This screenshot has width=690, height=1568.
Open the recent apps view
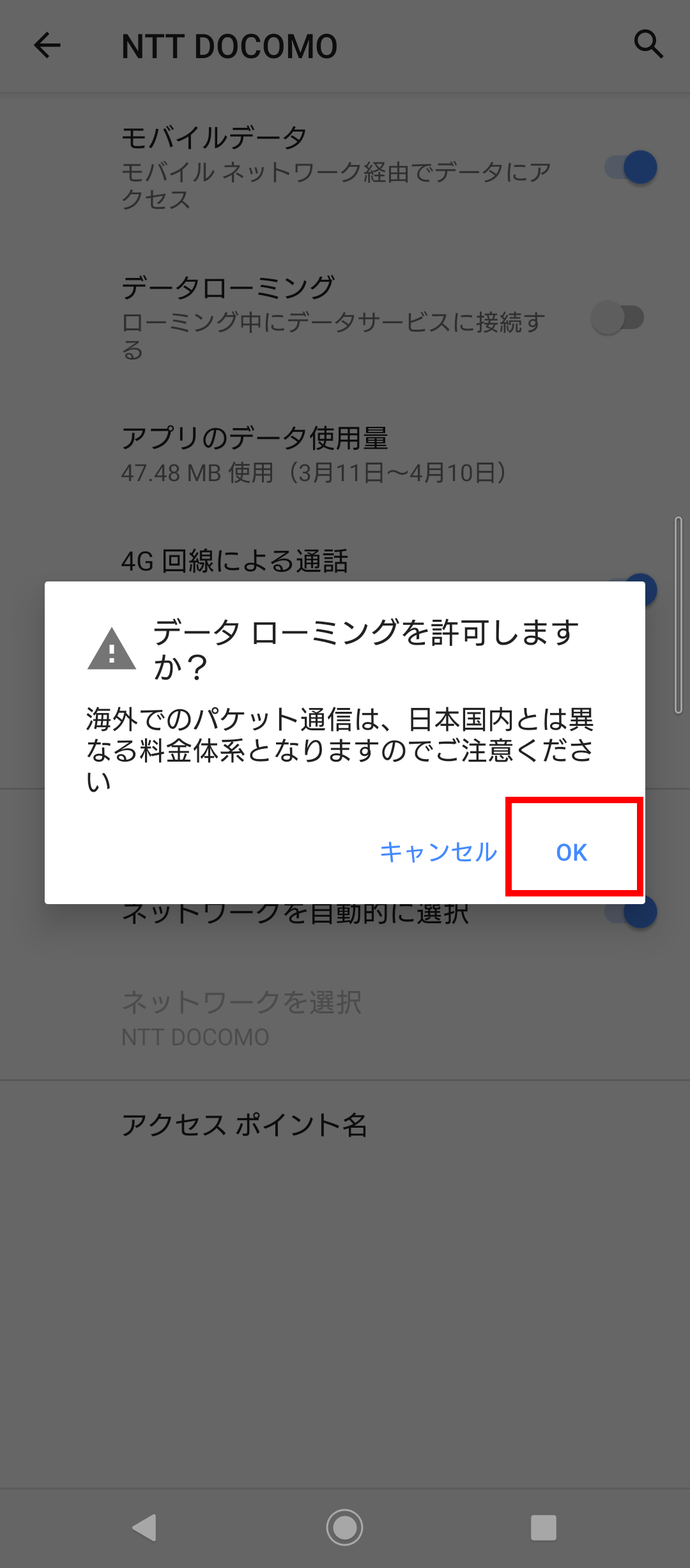[x=544, y=1528]
